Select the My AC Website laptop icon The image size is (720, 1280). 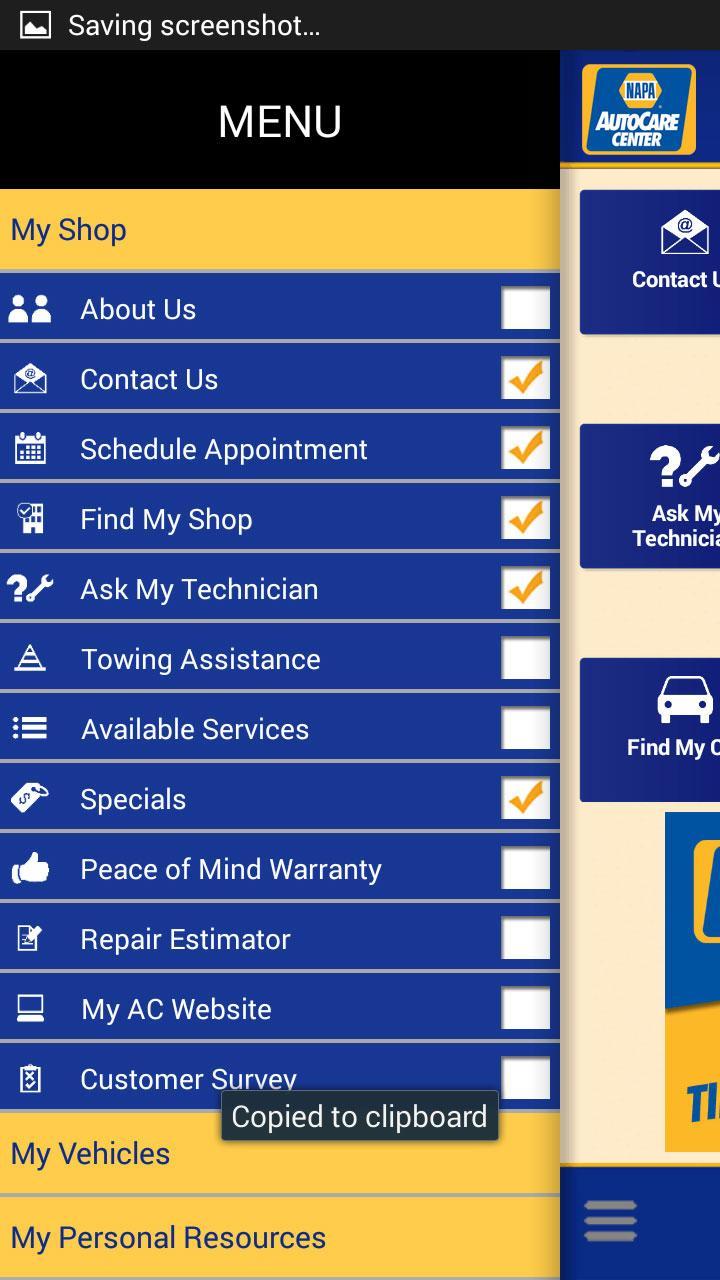[30, 1008]
